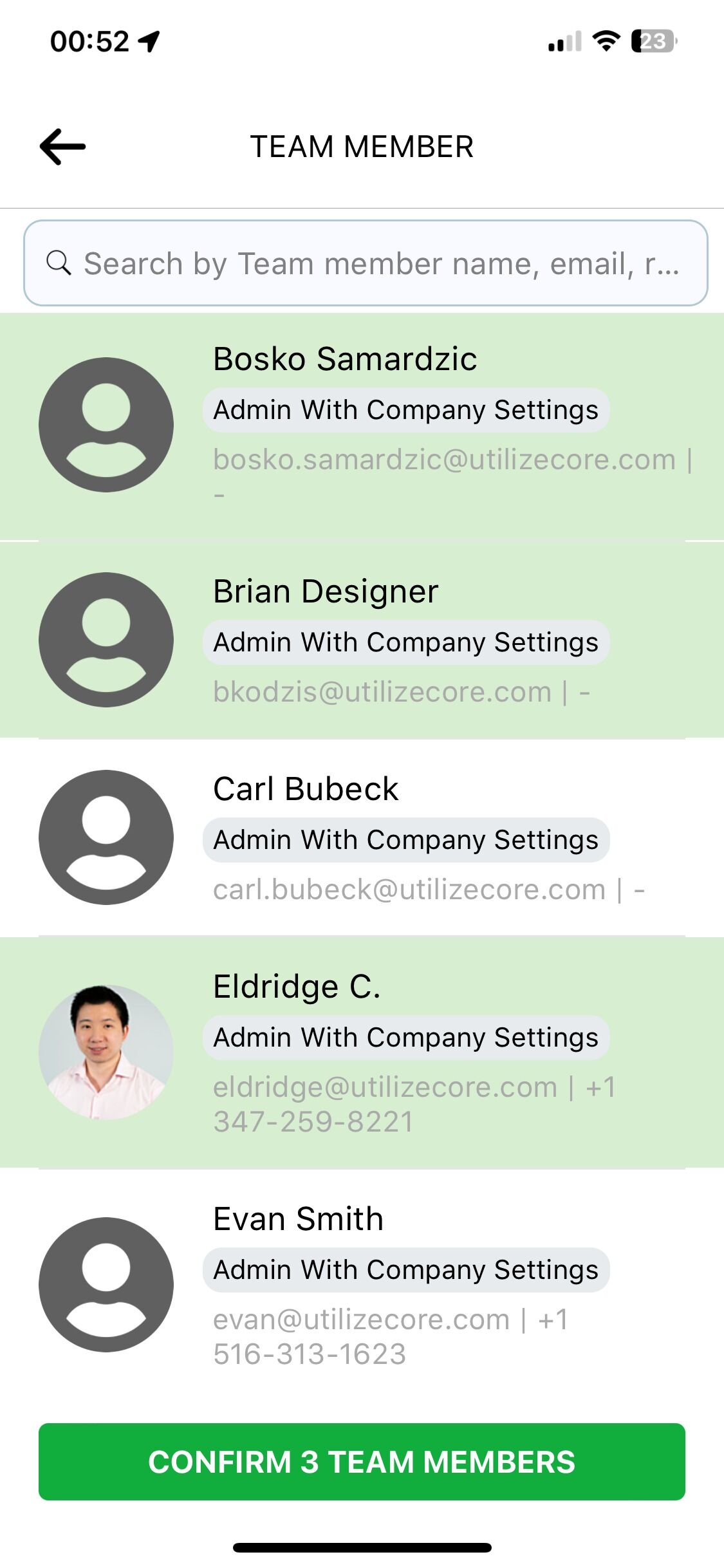Confirm 3 team members
This screenshot has width=724, height=1568.
coord(362,1461)
